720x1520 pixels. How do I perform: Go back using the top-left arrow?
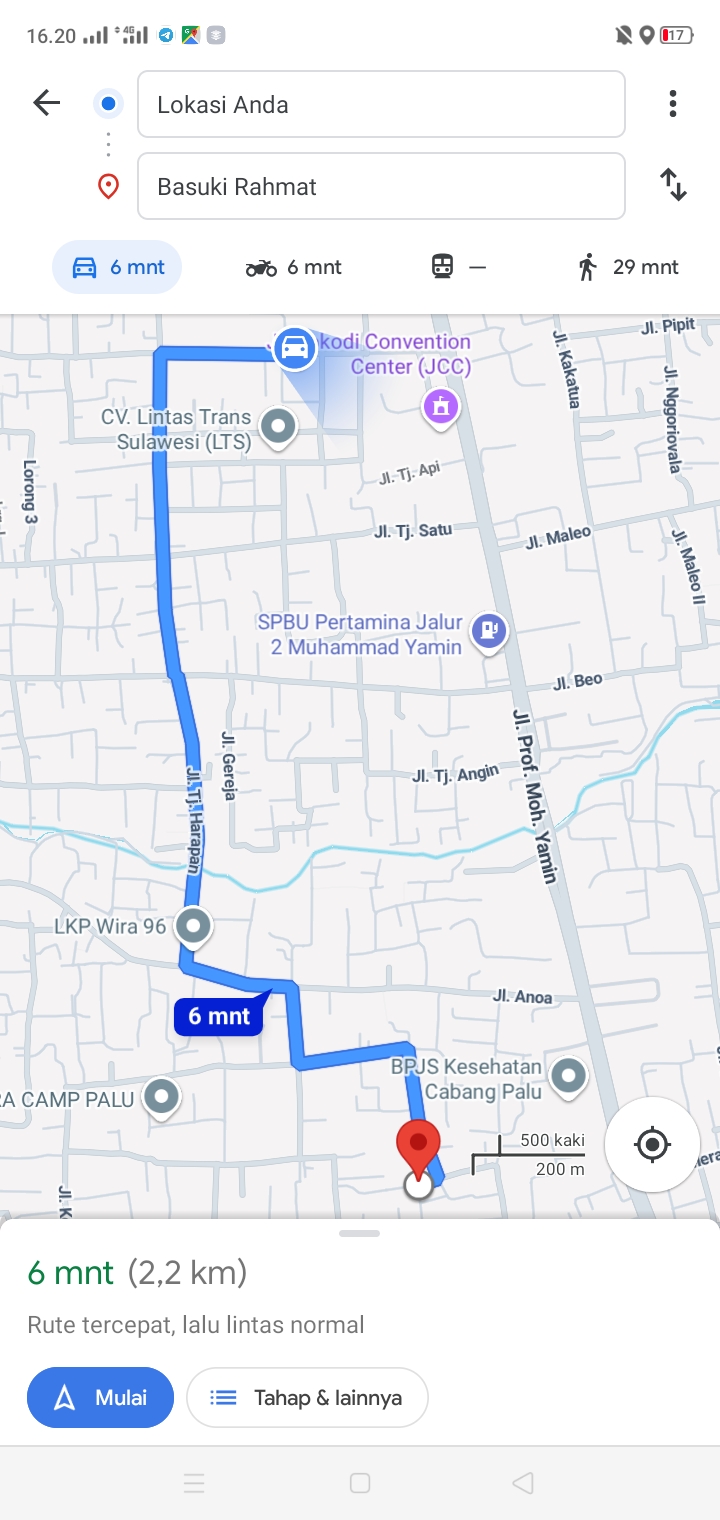[x=46, y=102]
